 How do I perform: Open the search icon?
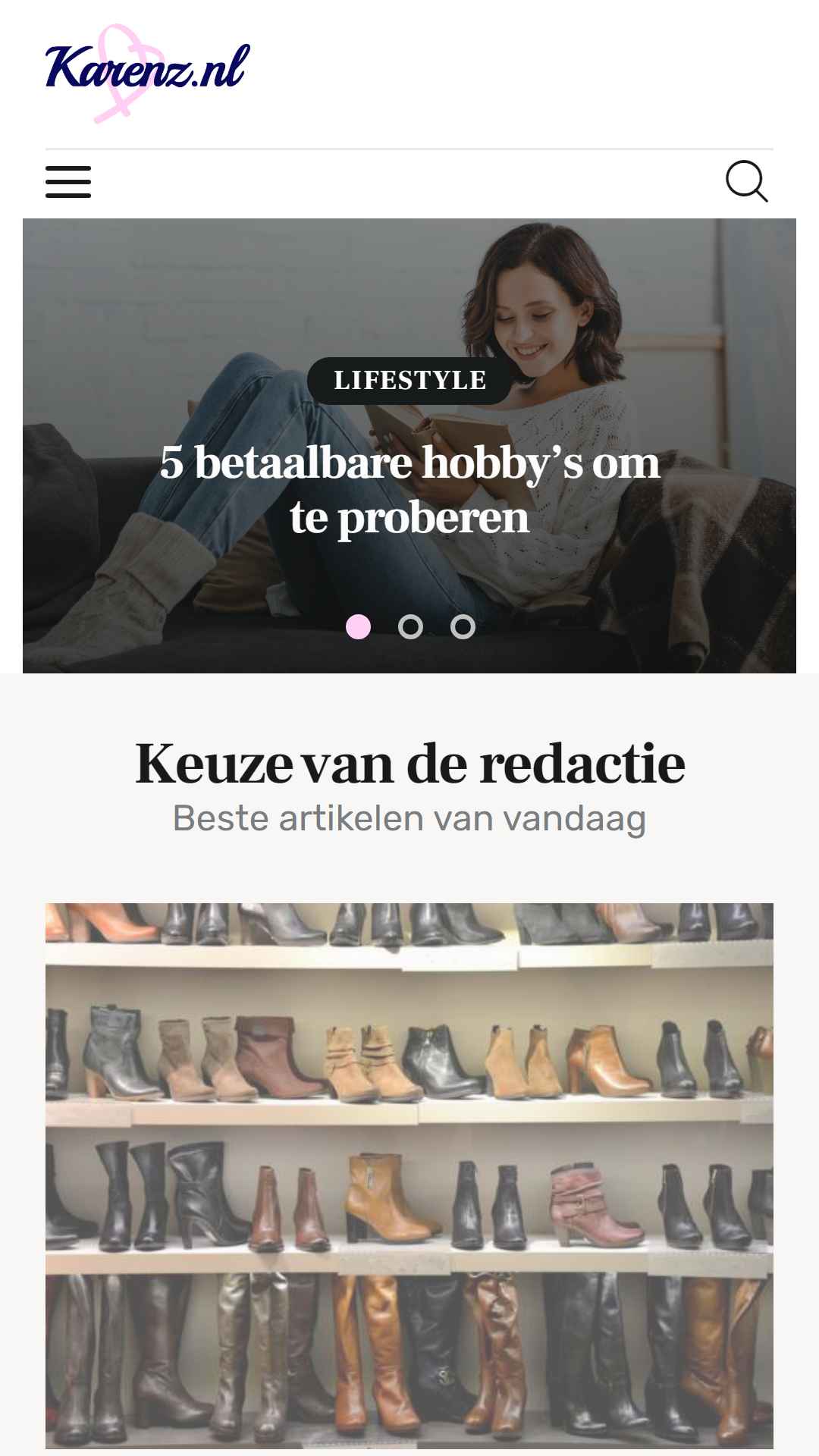(x=746, y=181)
